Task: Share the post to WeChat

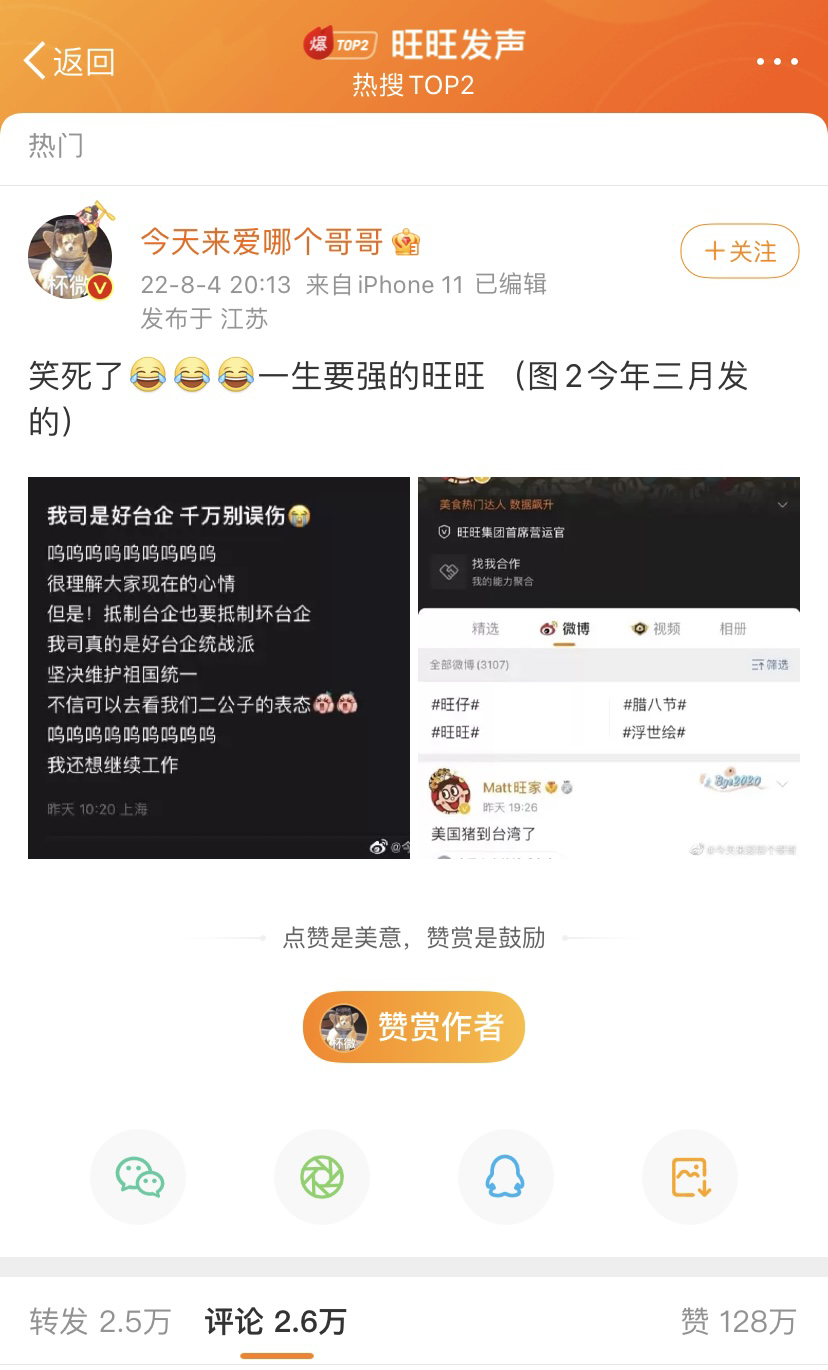Action: click(139, 1177)
